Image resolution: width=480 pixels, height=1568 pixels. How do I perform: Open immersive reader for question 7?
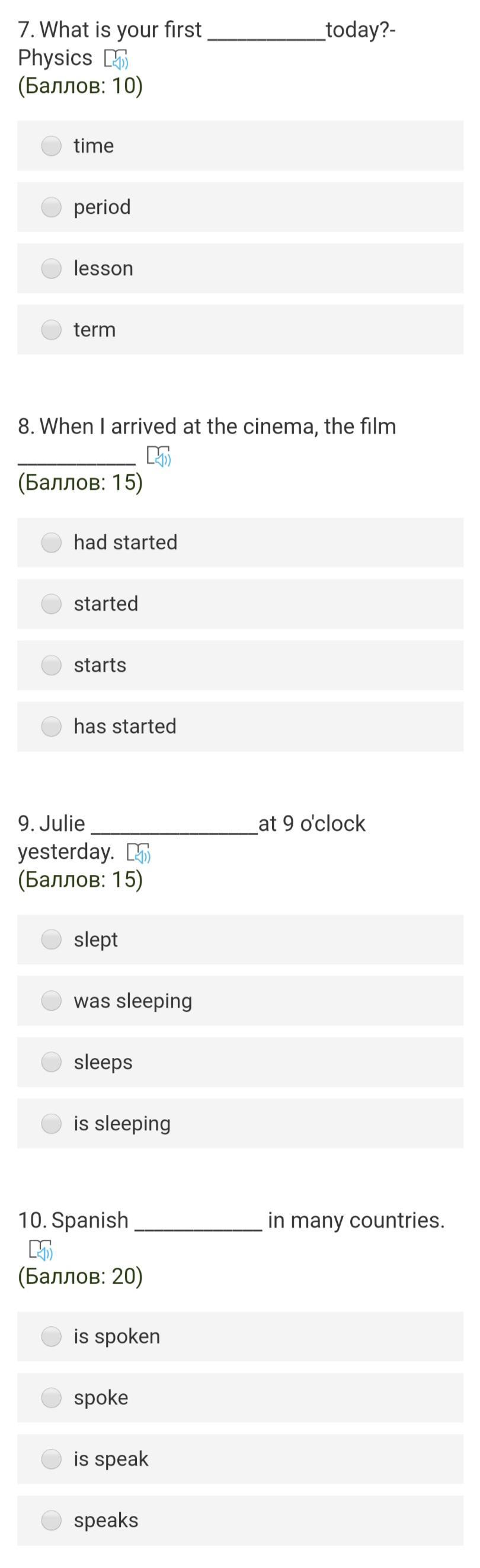[116, 60]
